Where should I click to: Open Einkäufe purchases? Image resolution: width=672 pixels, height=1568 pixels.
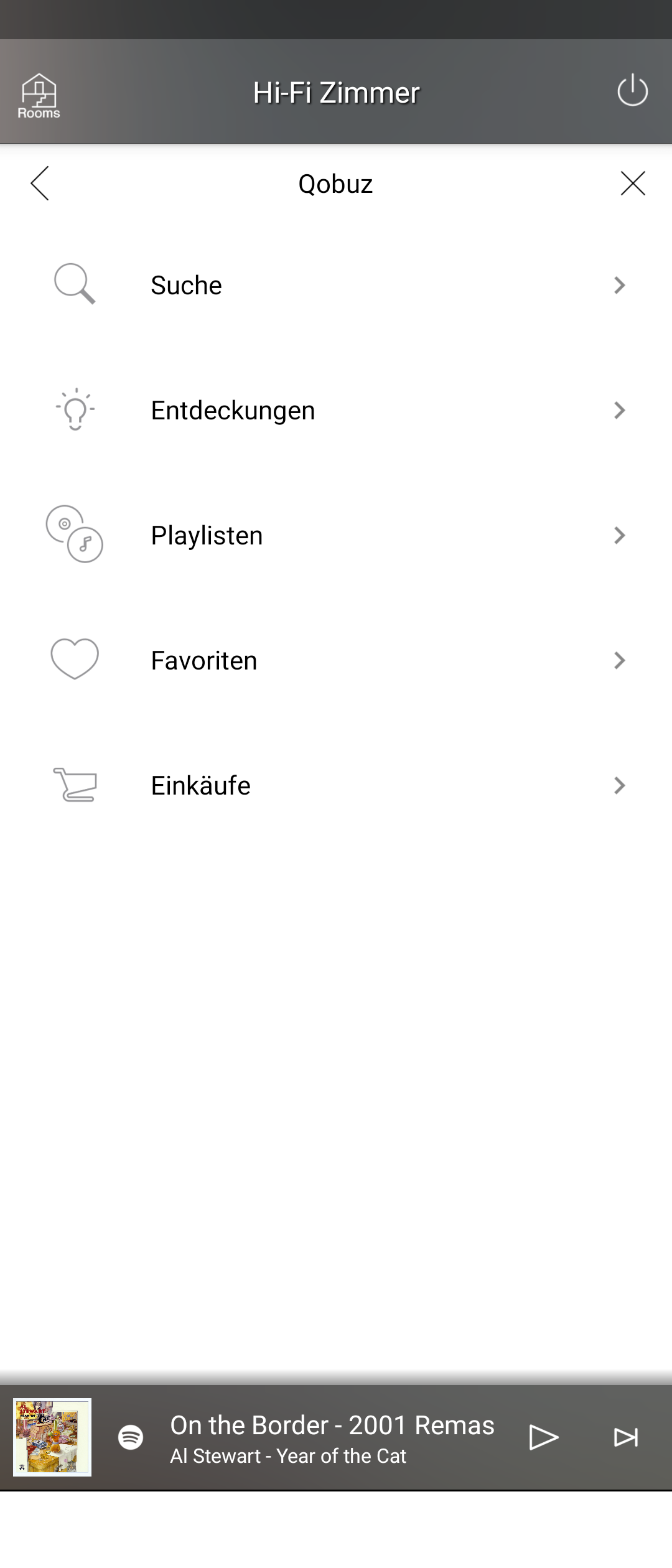click(336, 786)
